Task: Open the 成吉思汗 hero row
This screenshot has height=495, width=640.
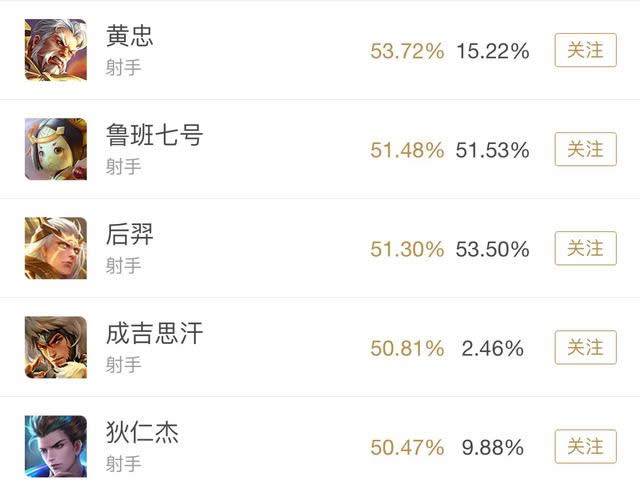Action: tap(154, 333)
